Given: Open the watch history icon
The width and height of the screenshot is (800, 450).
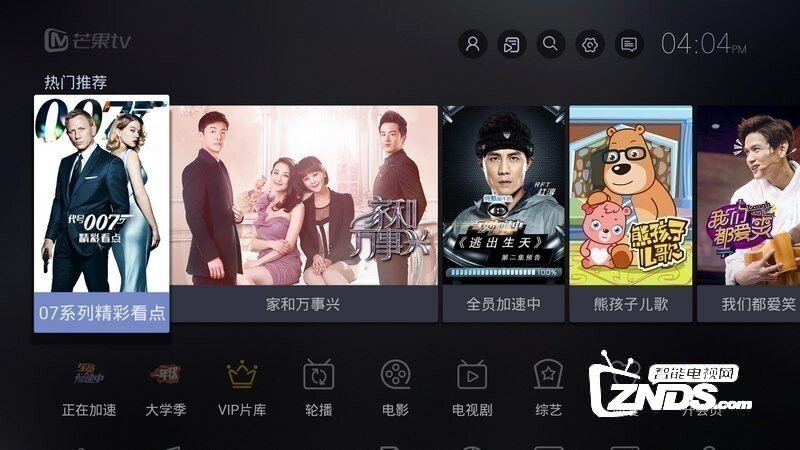Looking at the screenshot, I should click(511, 44).
